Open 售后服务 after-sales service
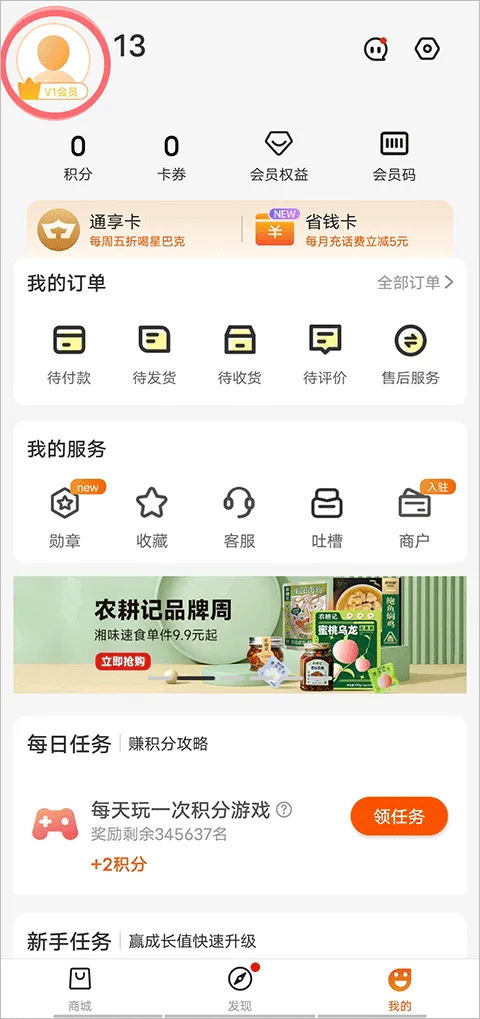 tap(411, 355)
